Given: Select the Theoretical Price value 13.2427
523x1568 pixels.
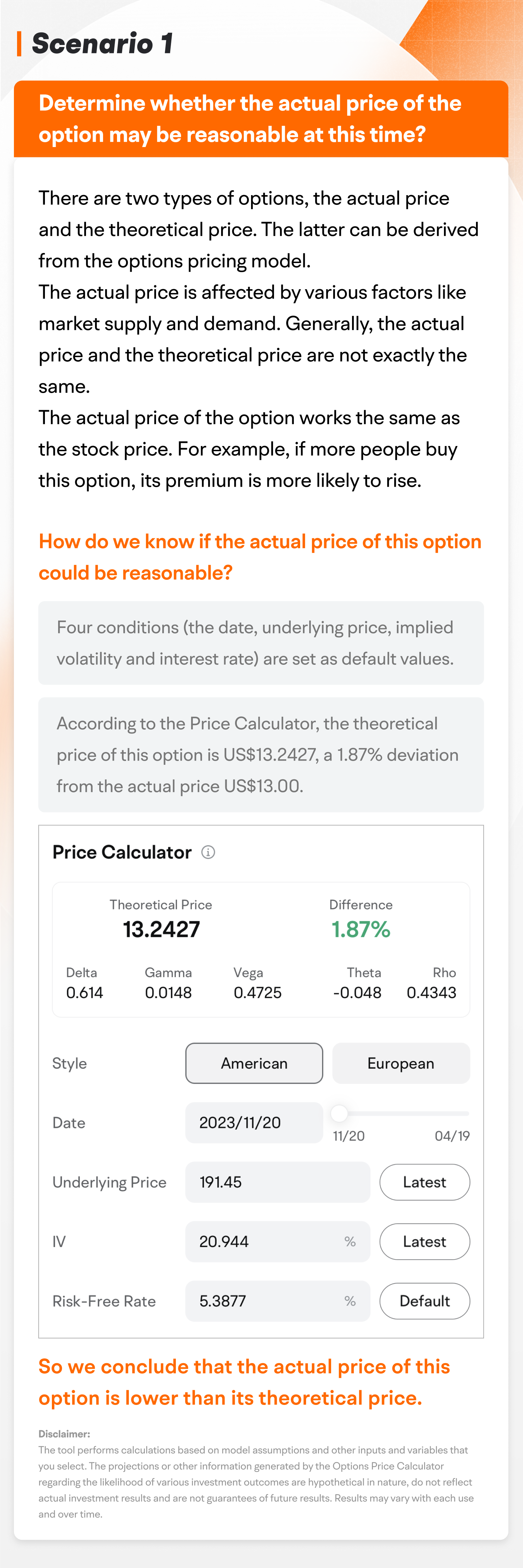Looking at the screenshot, I should tap(162, 930).
